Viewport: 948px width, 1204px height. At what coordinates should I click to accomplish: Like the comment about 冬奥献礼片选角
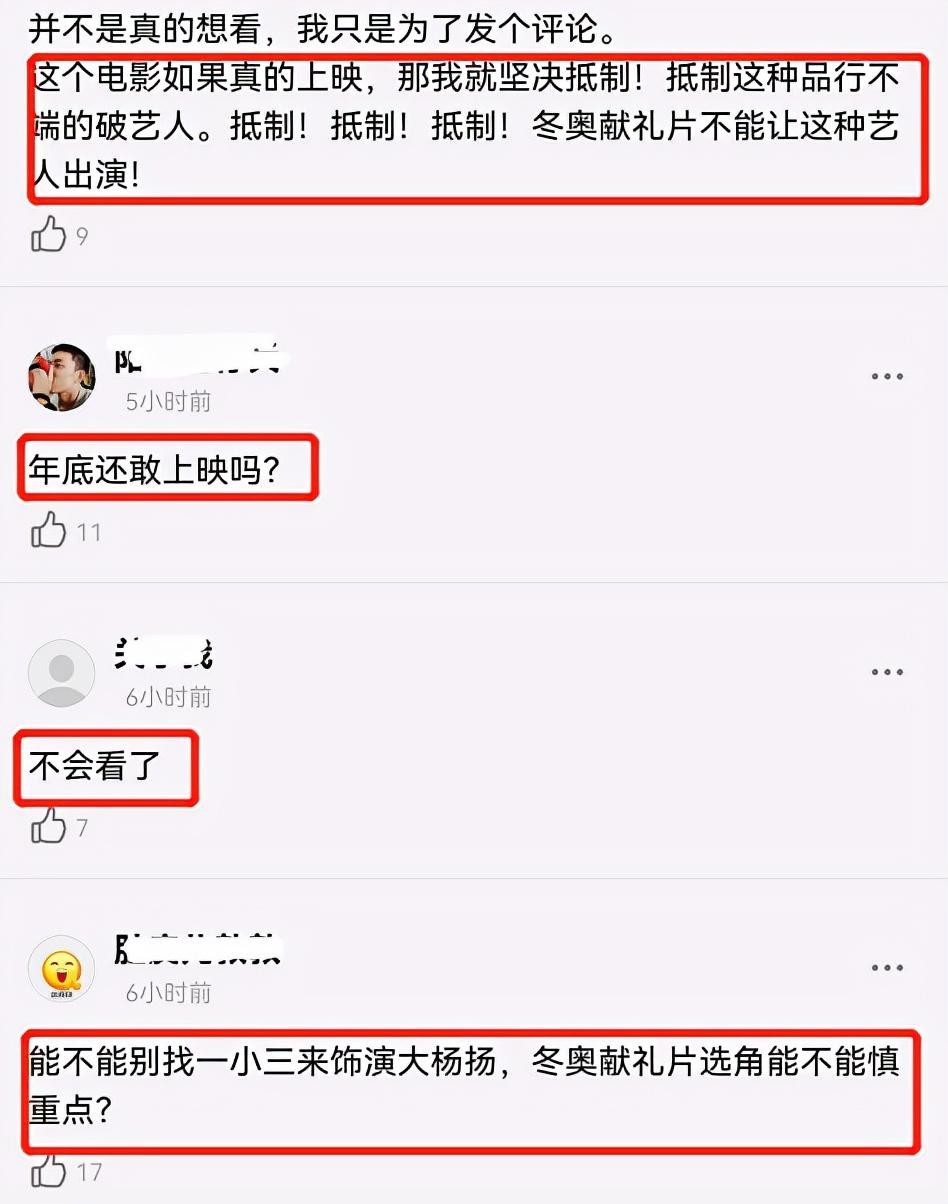pos(48,1171)
